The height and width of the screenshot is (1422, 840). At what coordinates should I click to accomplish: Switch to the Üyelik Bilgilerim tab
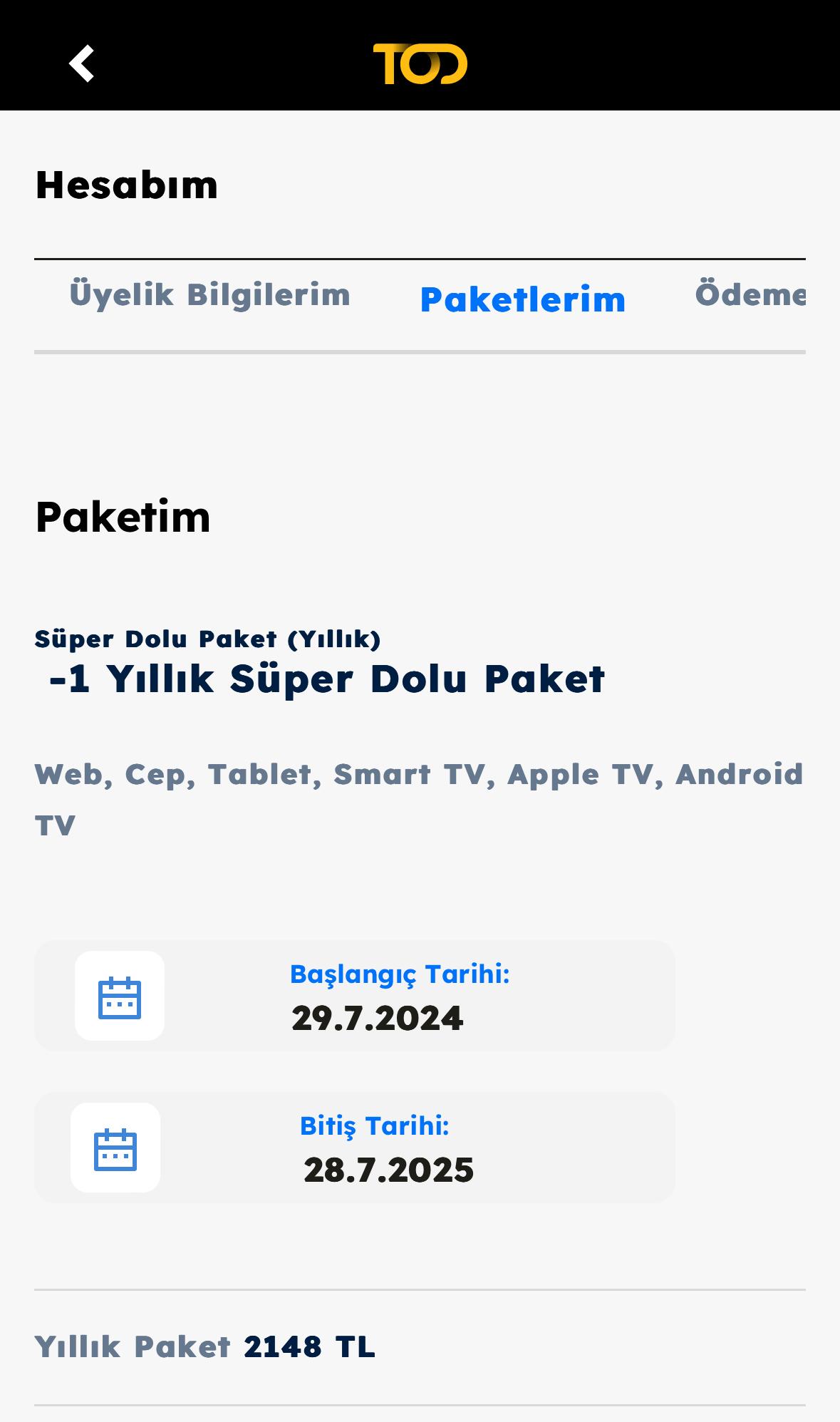209,294
